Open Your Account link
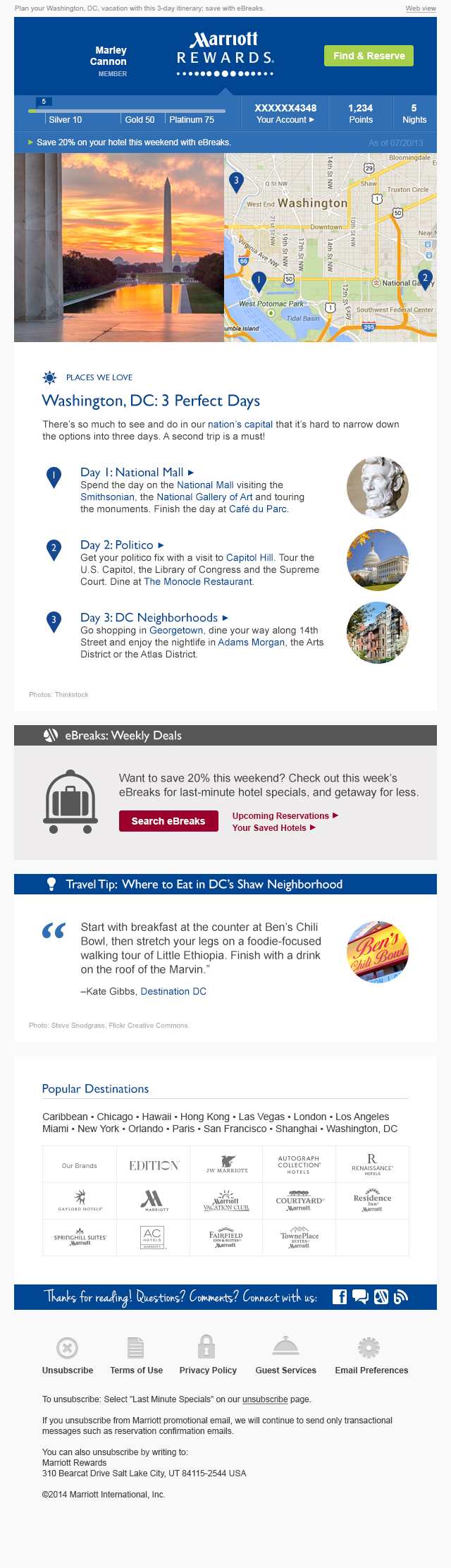 (285, 120)
